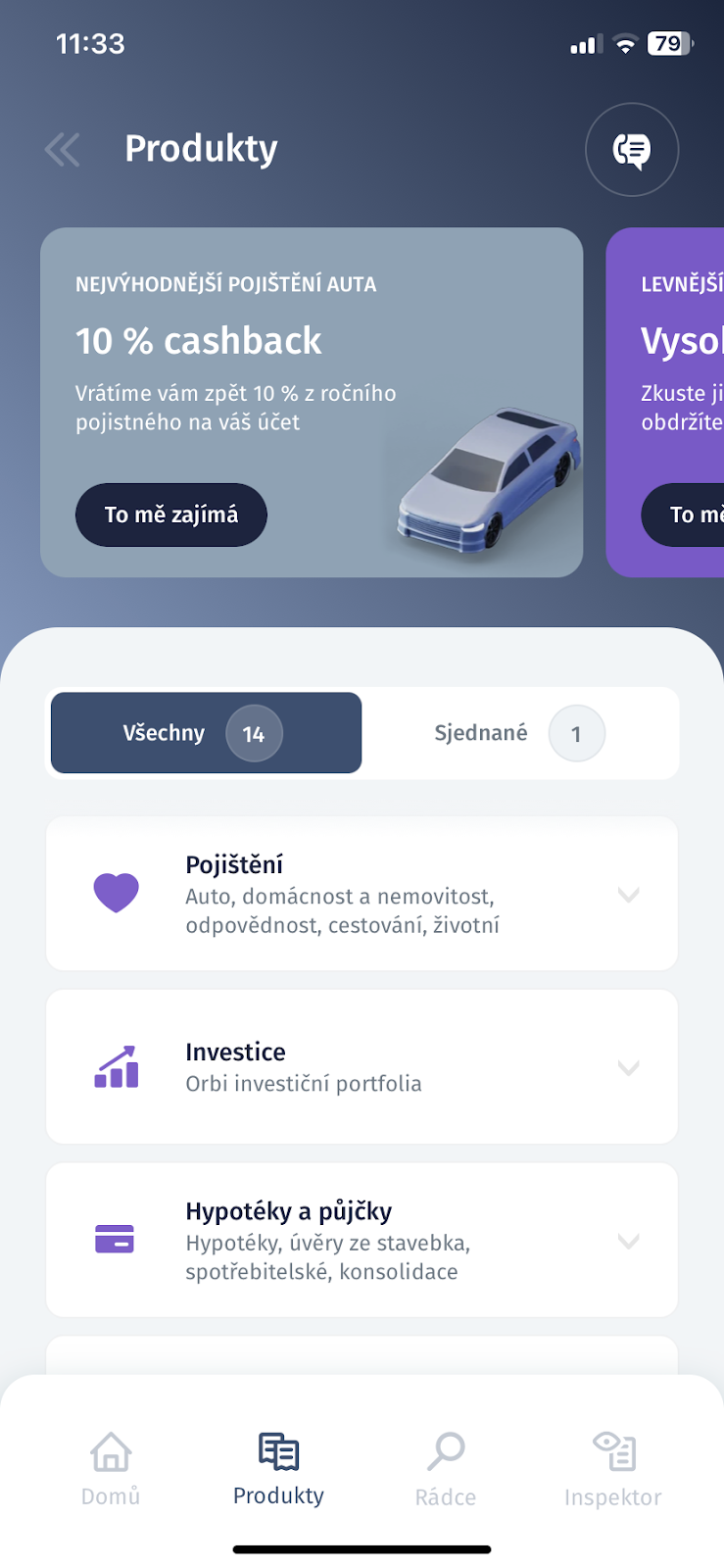Go to the Domů tab
Image resolution: width=724 pixels, height=1568 pixels.
tap(111, 1468)
